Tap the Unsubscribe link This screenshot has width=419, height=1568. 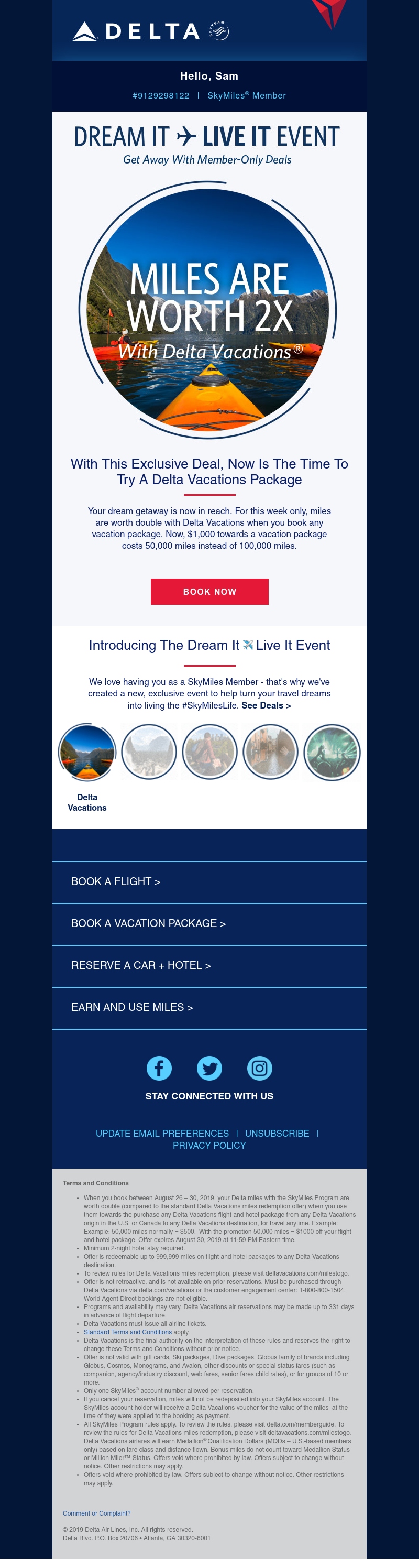click(x=277, y=1134)
